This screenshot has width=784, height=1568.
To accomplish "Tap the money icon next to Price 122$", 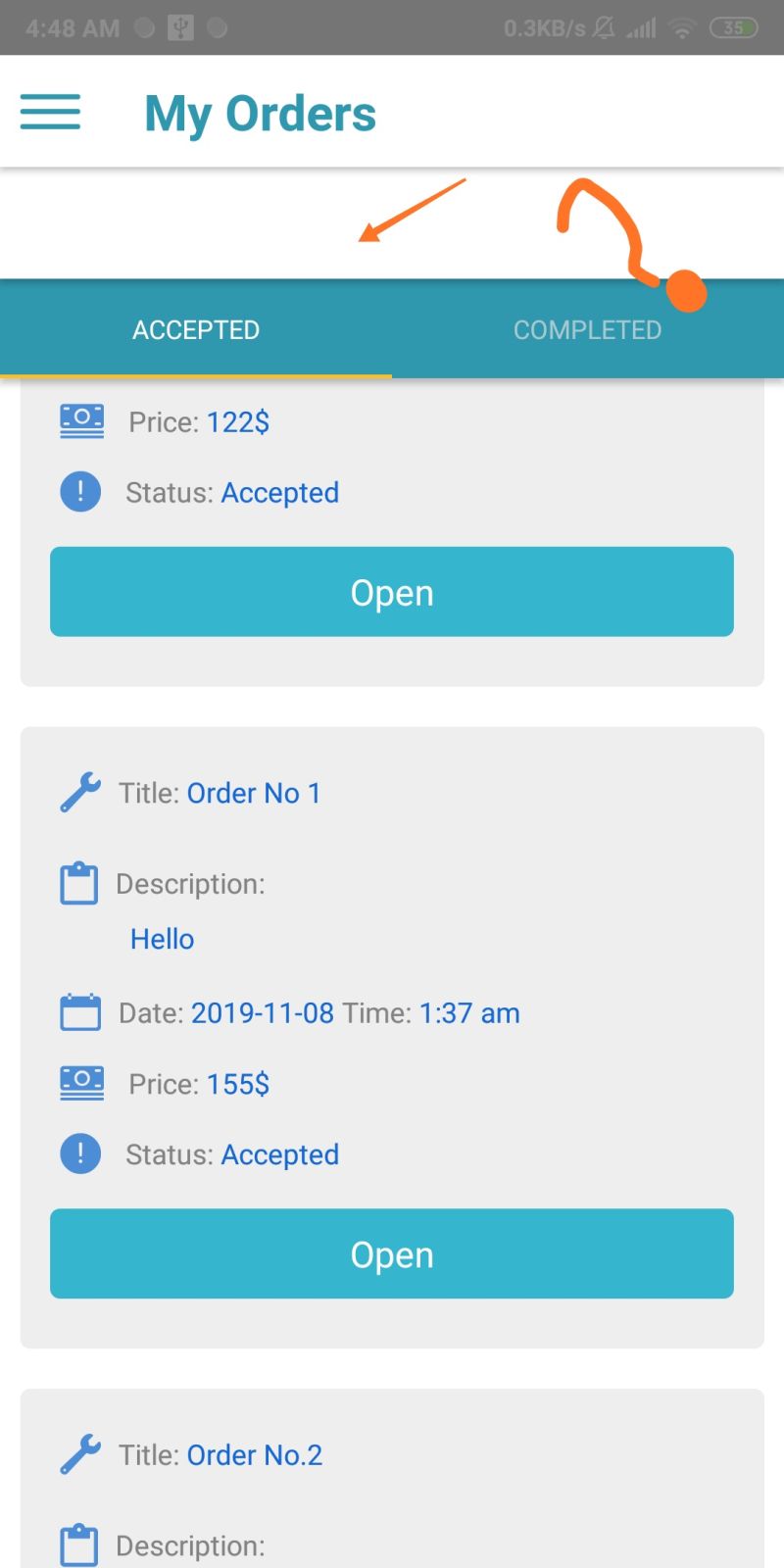I will [81, 419].
